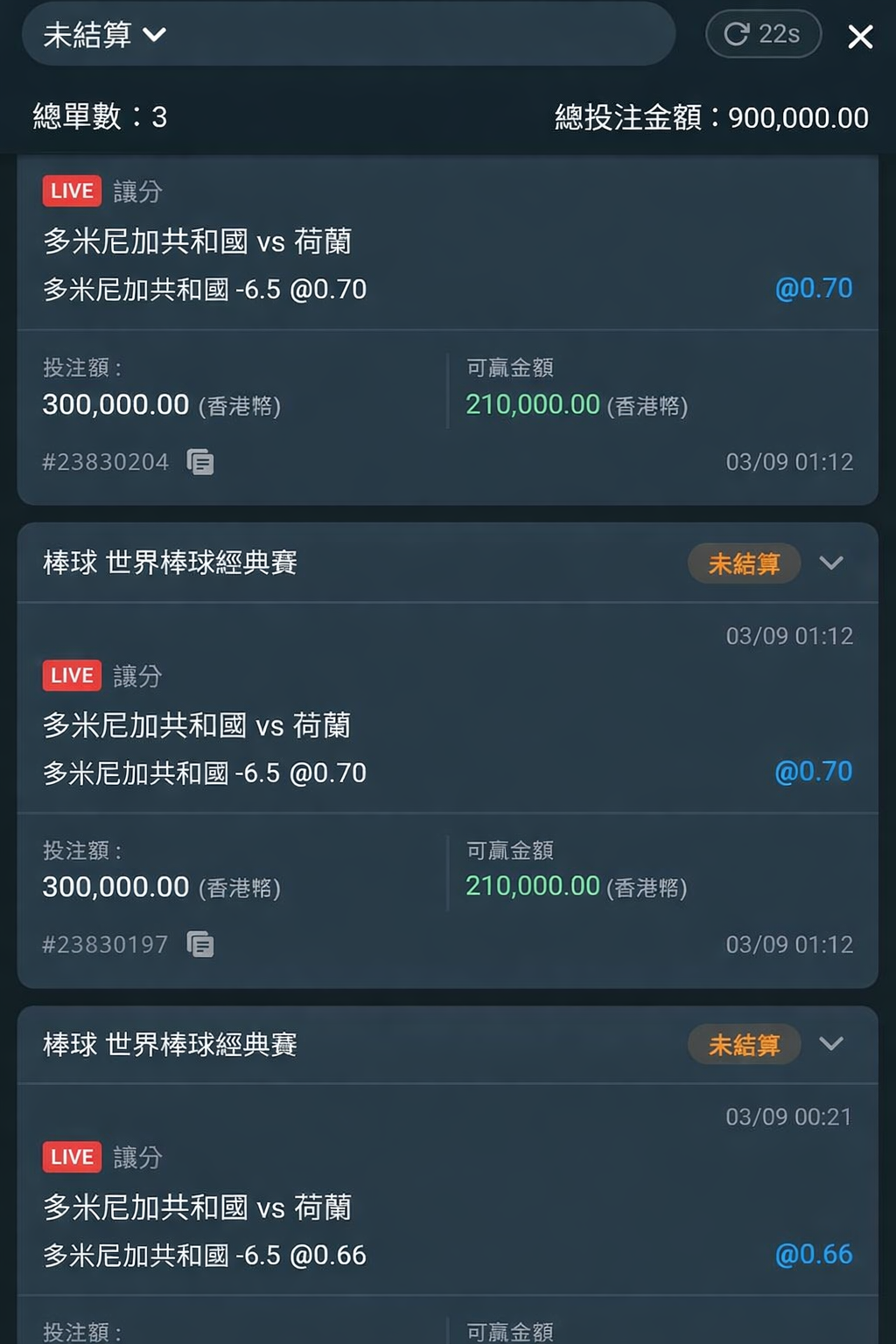Tap the 22s refresh button
Image resolution: width=896 pixels, height=1344 pixels.
[763, 34]
